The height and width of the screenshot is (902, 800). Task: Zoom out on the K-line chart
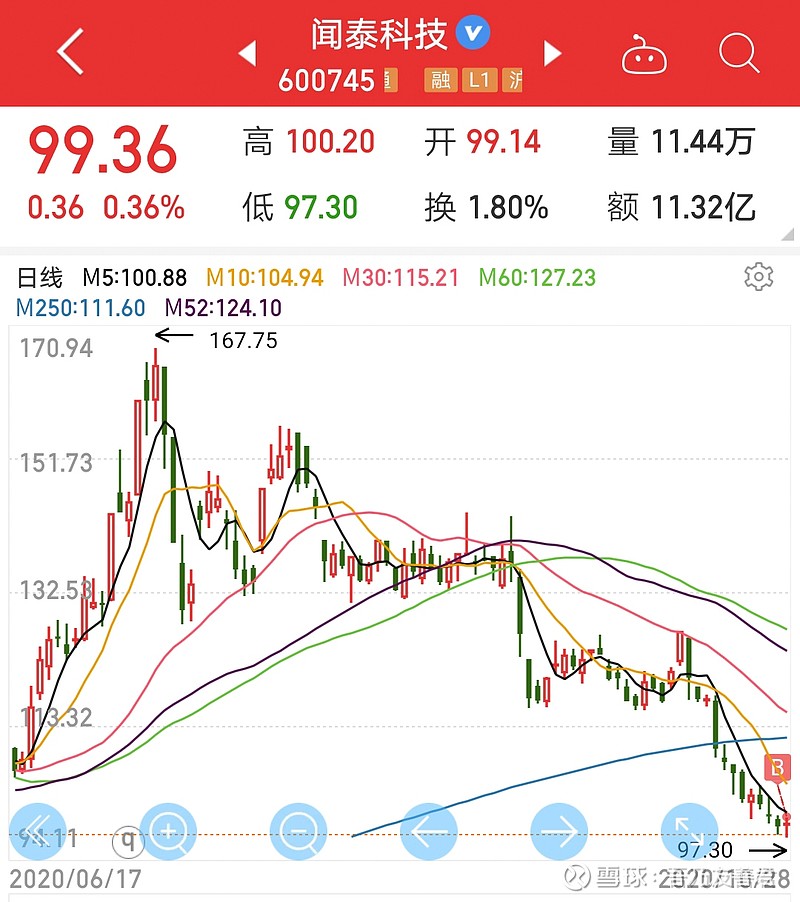[298, 831]
